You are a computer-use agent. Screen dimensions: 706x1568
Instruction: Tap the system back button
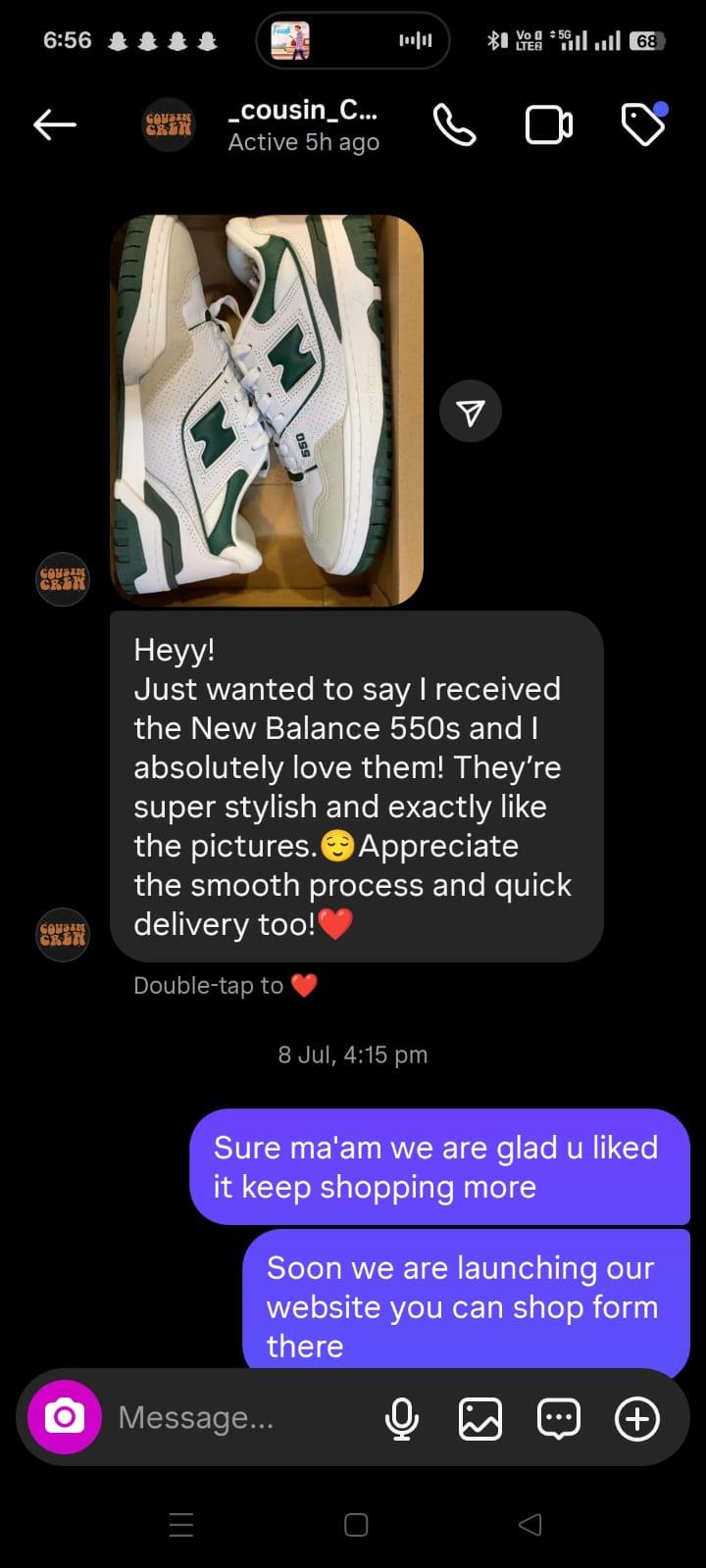[529, 1524]
